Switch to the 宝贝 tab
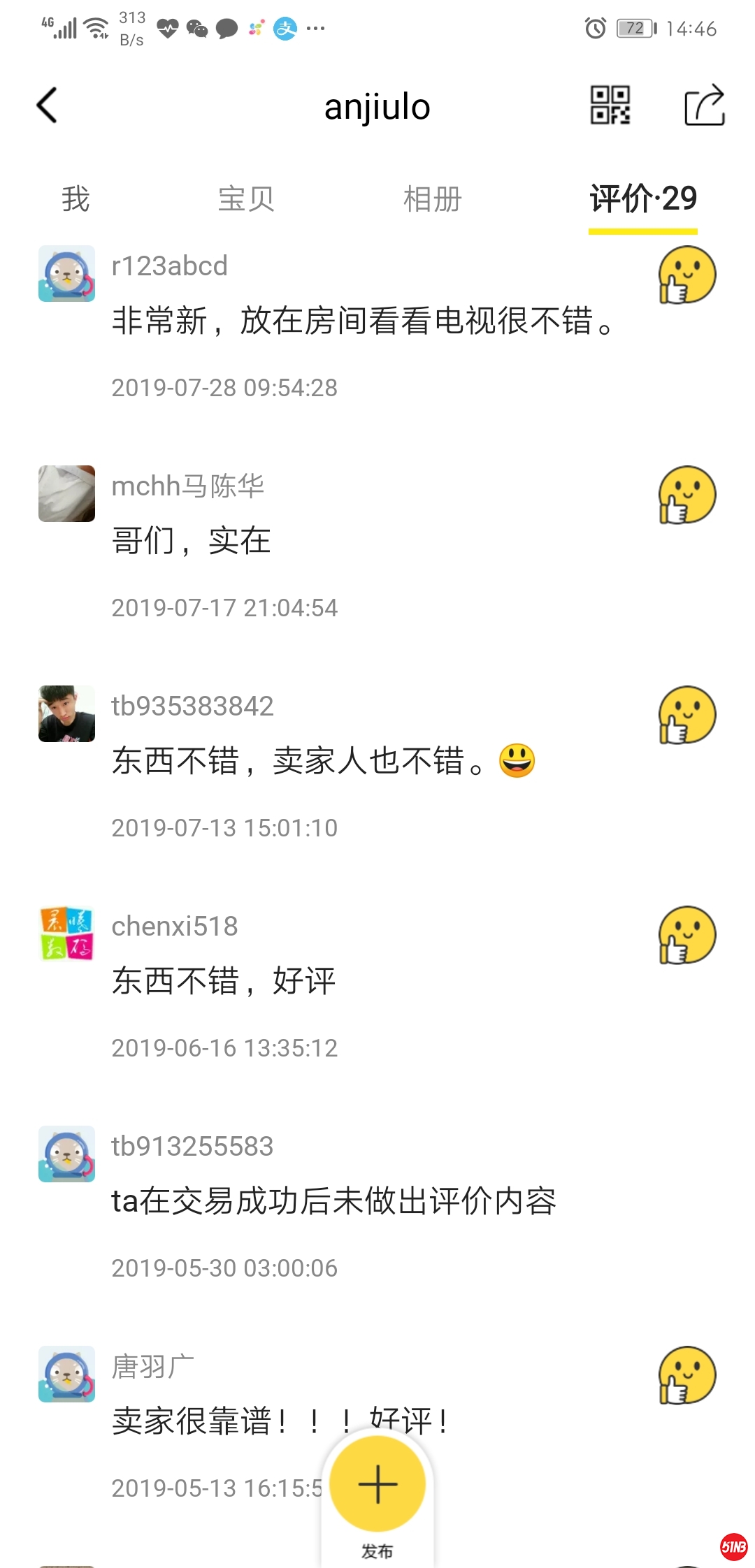The image size is (755, 1568). pyautogui.click(x=246, y=199)
